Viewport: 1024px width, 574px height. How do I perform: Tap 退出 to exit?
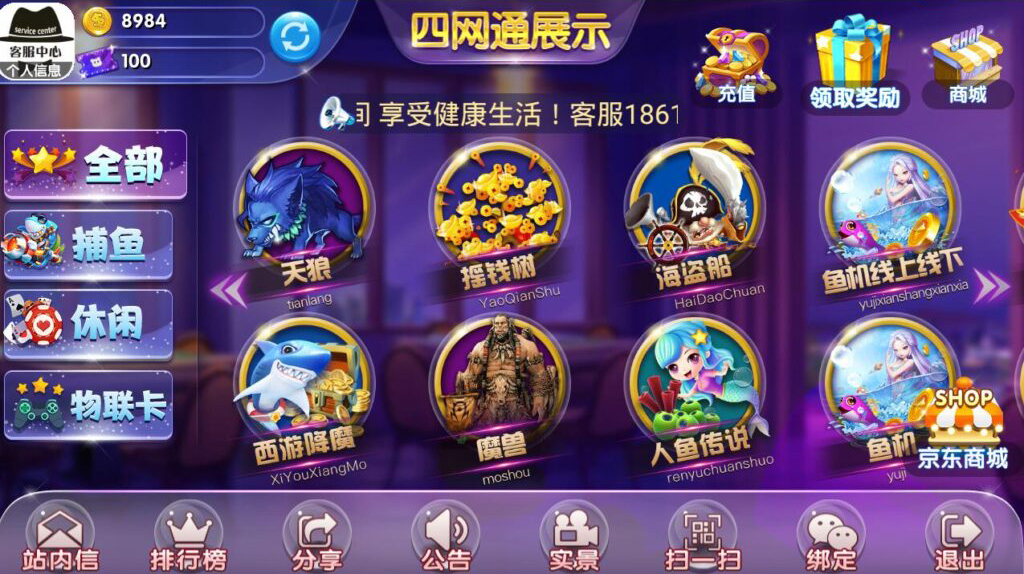(959, 538)
